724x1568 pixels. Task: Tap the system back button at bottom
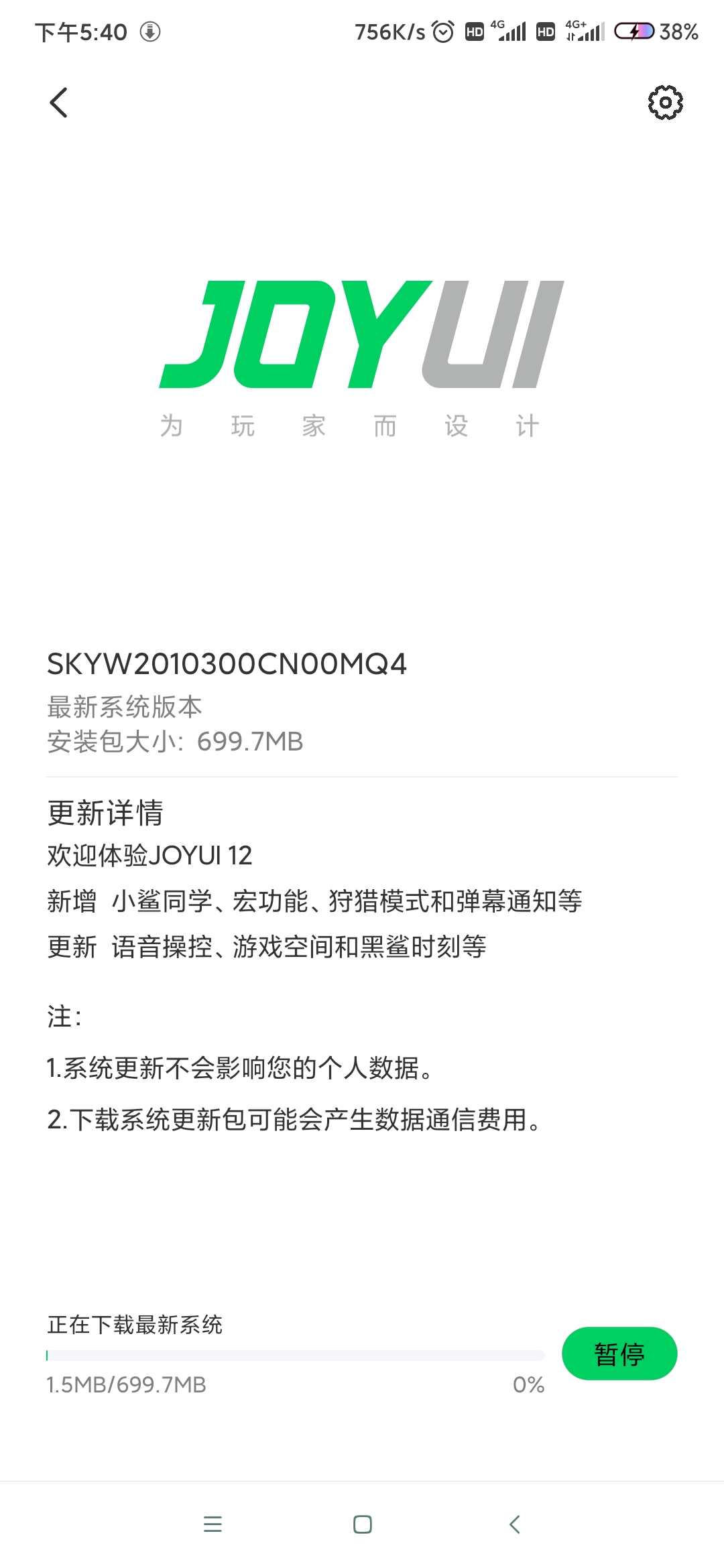pyautogui.click(x=514, y=1524)
